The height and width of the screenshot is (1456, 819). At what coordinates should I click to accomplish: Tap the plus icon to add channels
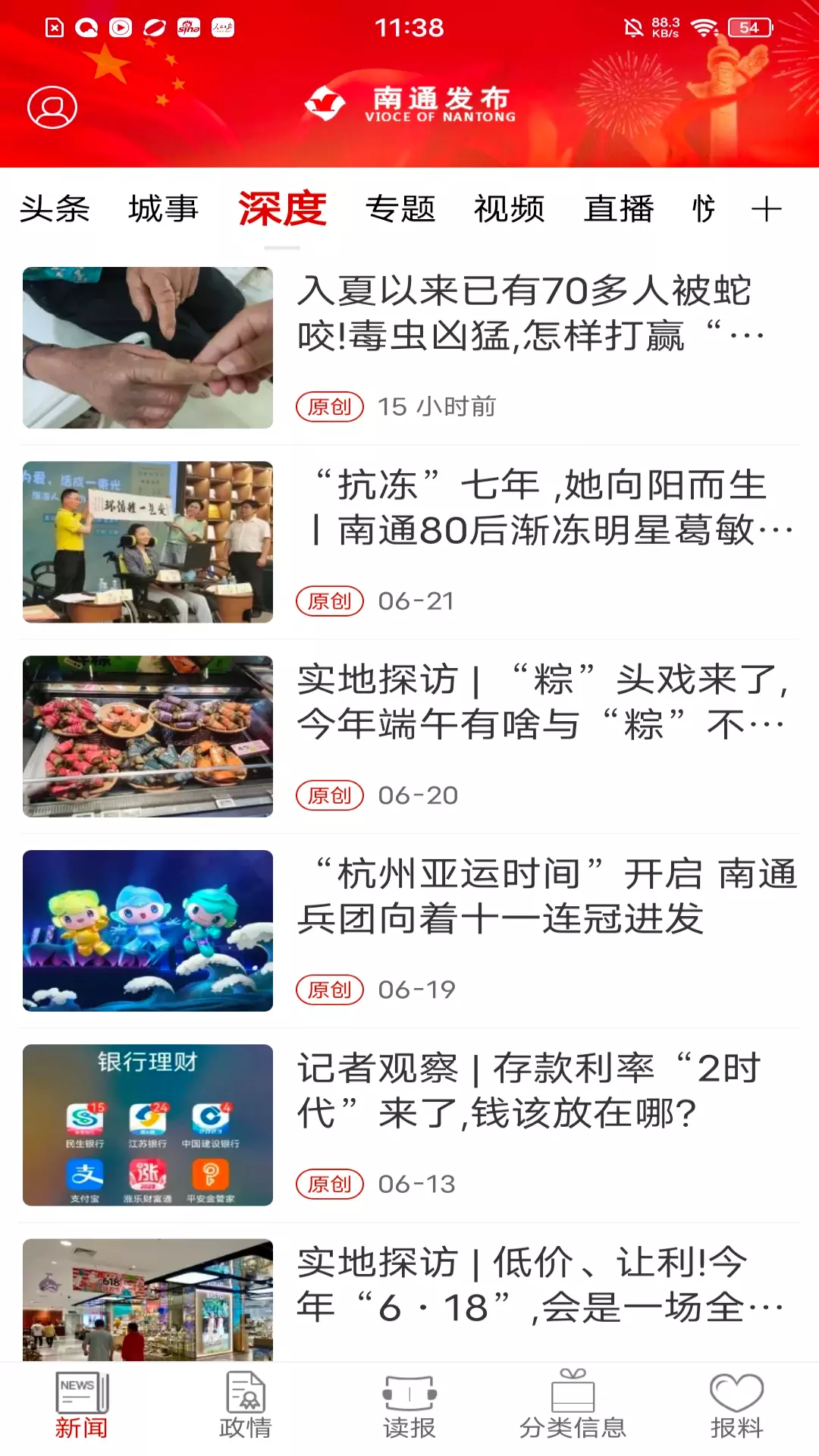pos(766,209)
